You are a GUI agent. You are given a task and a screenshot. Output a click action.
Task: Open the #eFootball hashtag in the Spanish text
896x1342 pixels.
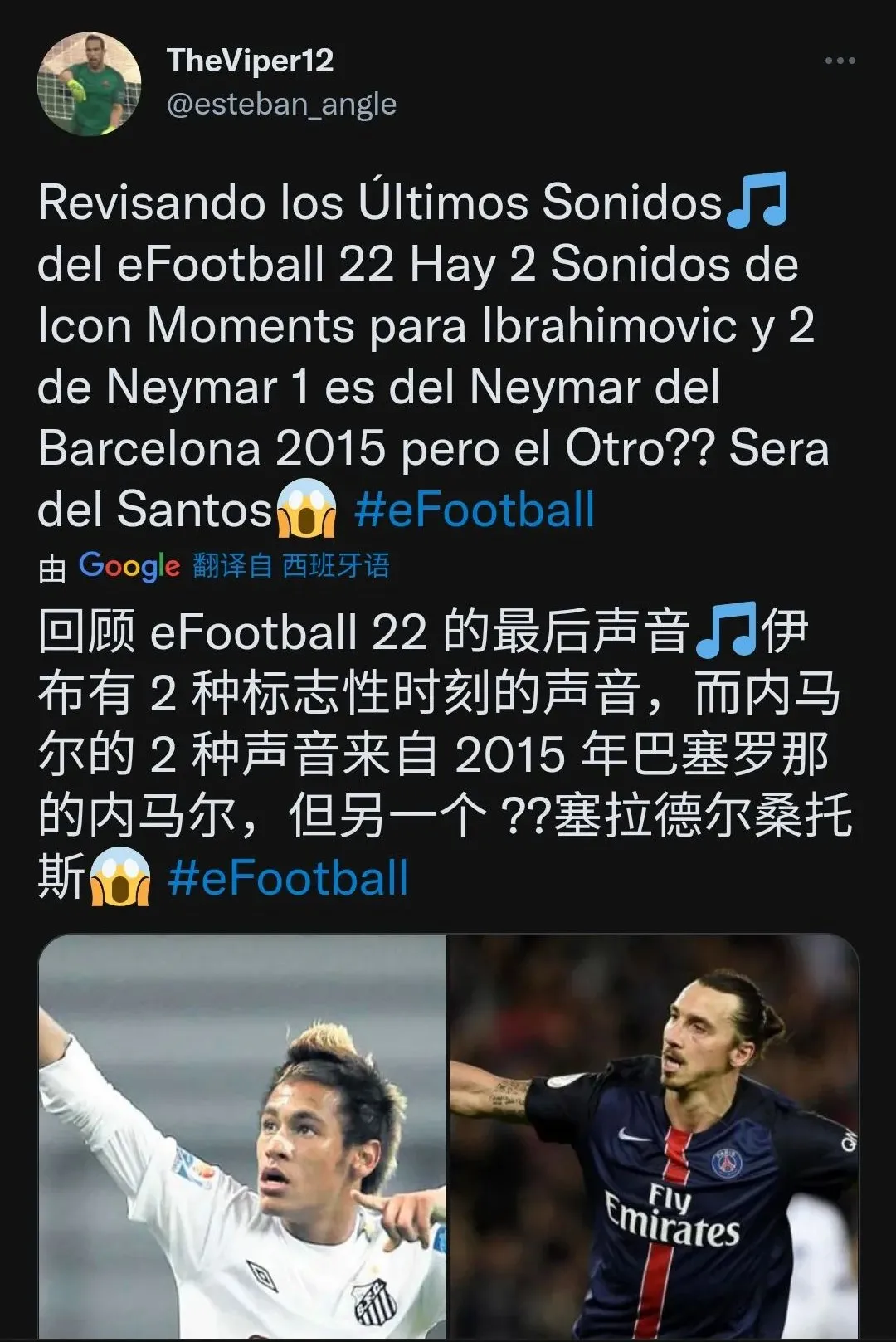(475, 510)
